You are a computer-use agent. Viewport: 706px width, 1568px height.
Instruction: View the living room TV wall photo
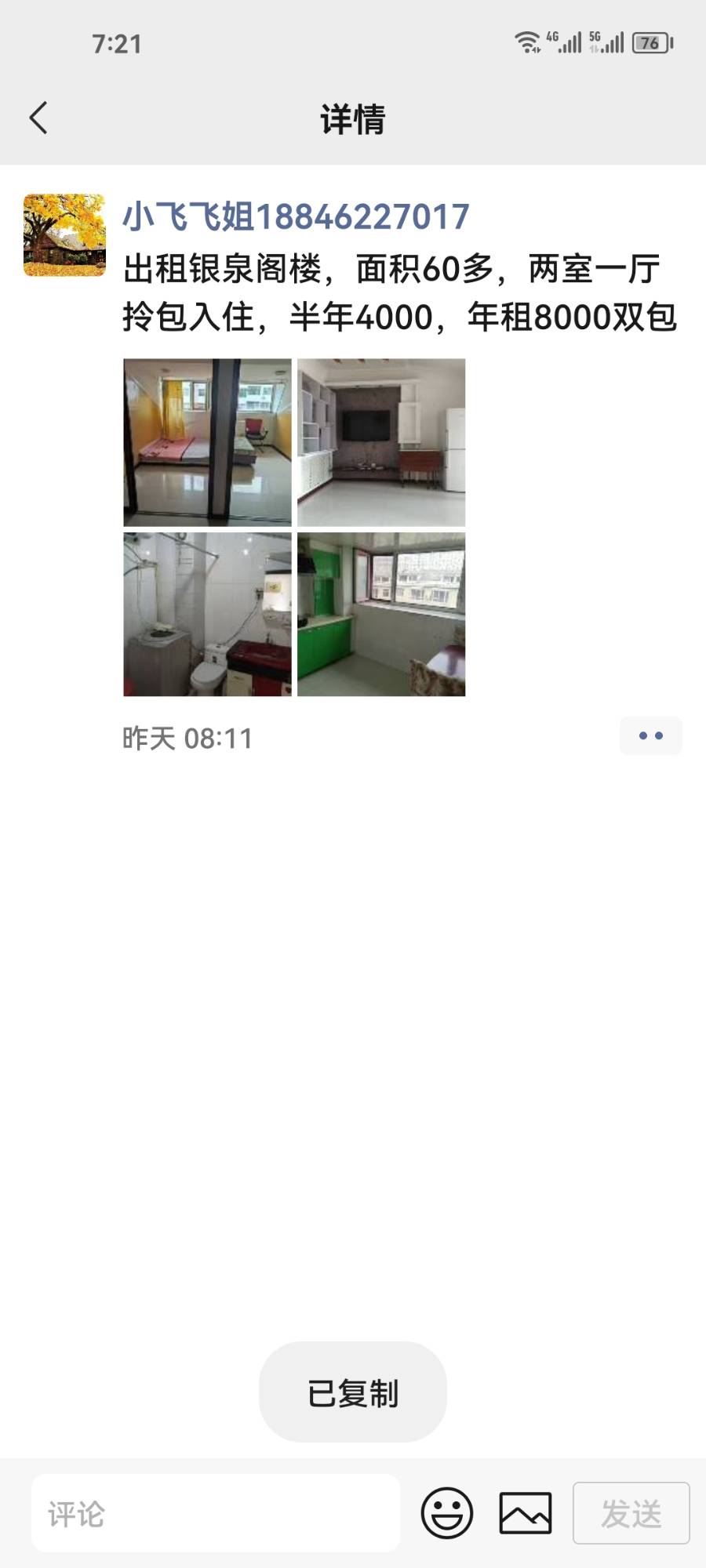pos(381,442)
